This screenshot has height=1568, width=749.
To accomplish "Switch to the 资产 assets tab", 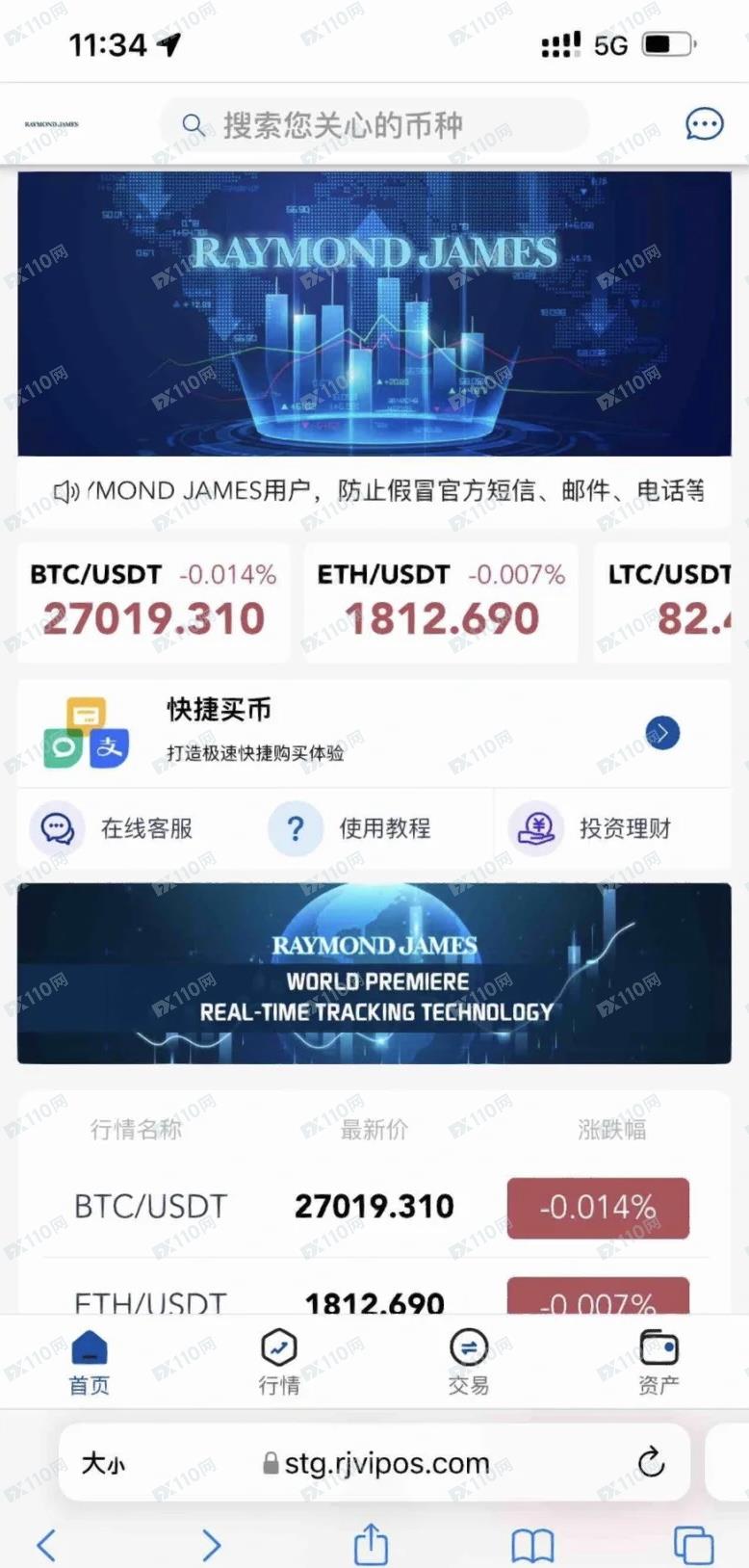I will pos(659,1362).
